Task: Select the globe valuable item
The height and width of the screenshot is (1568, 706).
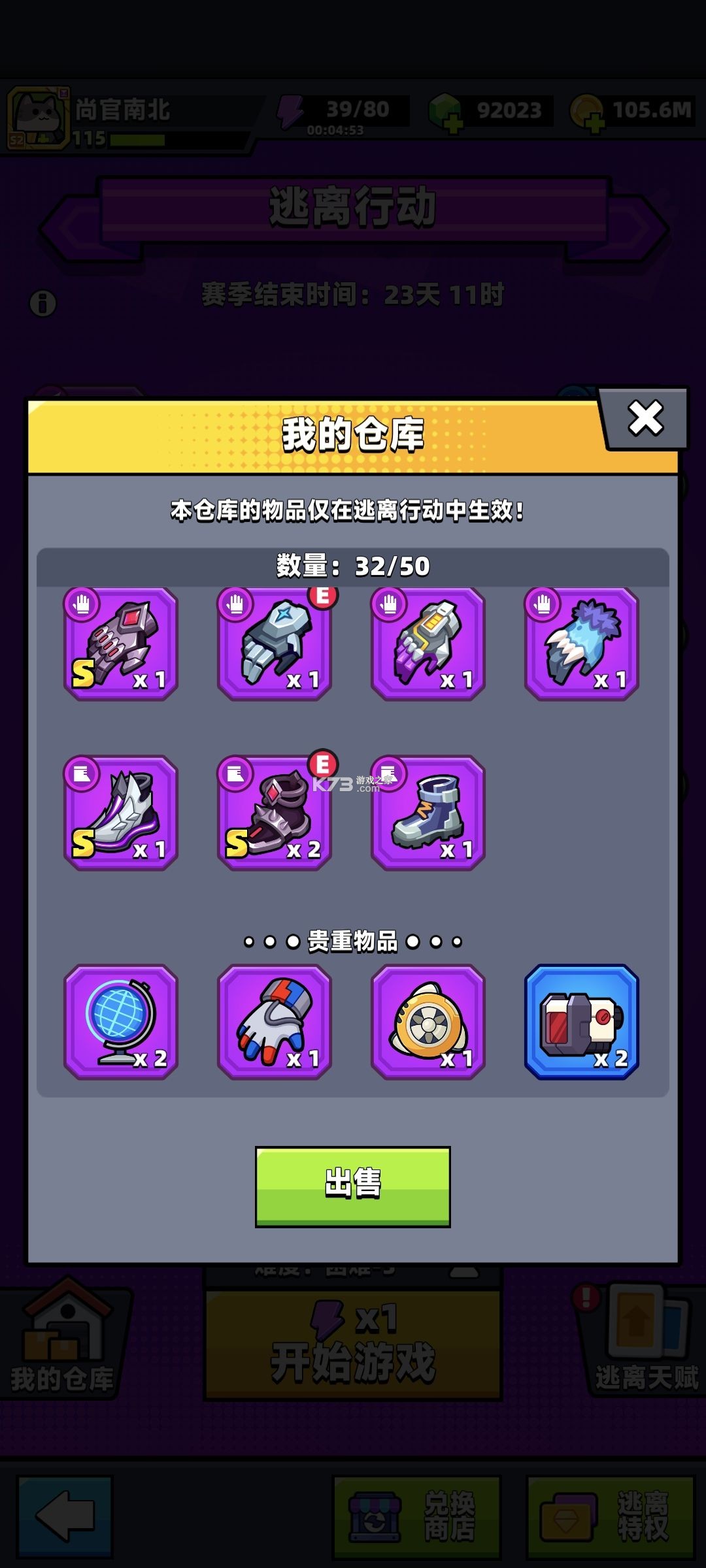Action: pos(121,1022)
